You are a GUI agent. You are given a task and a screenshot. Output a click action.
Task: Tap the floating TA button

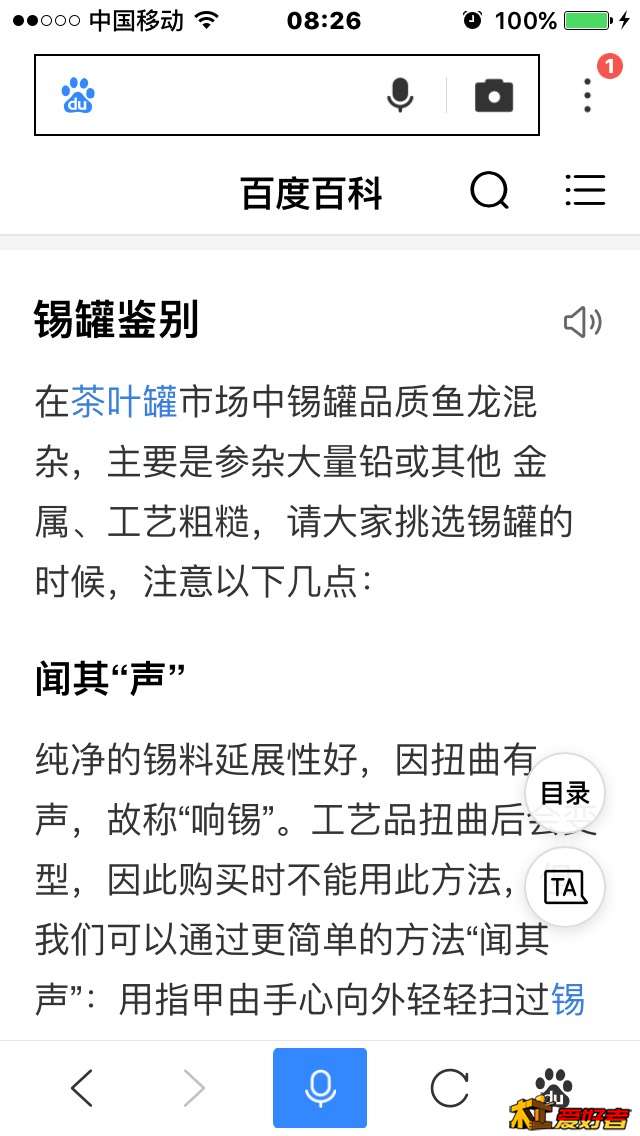[x=565, y=887]
